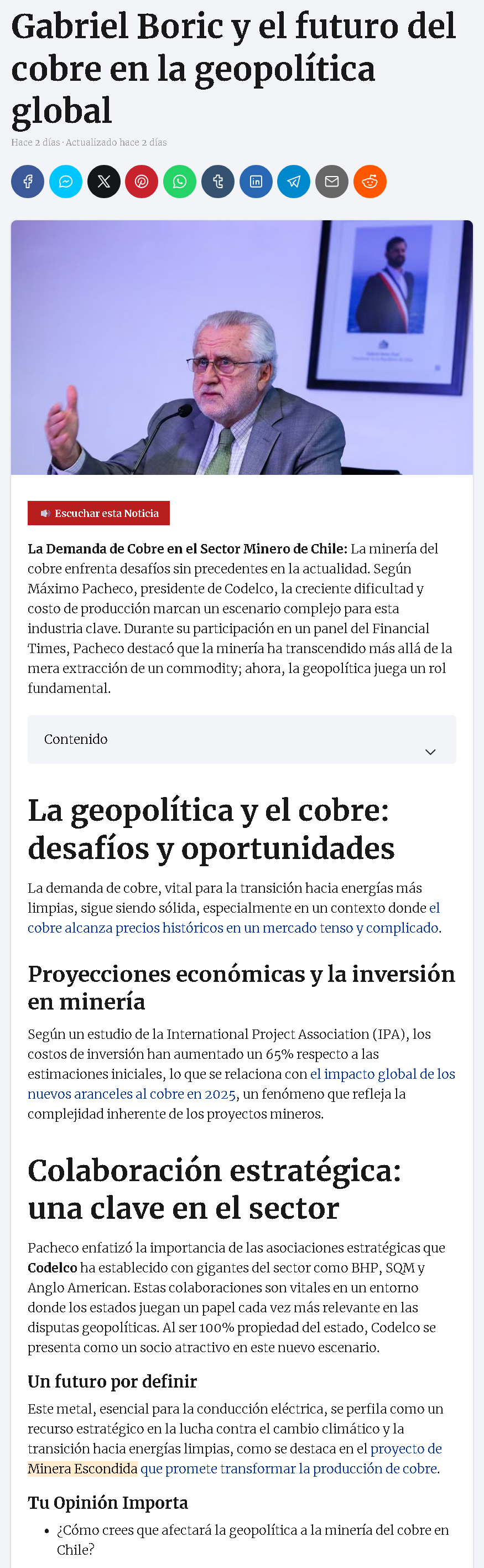The height and width of the screenshot is (1568, 484).
Task: Share article on Reddit
Action: coord(369,182)
